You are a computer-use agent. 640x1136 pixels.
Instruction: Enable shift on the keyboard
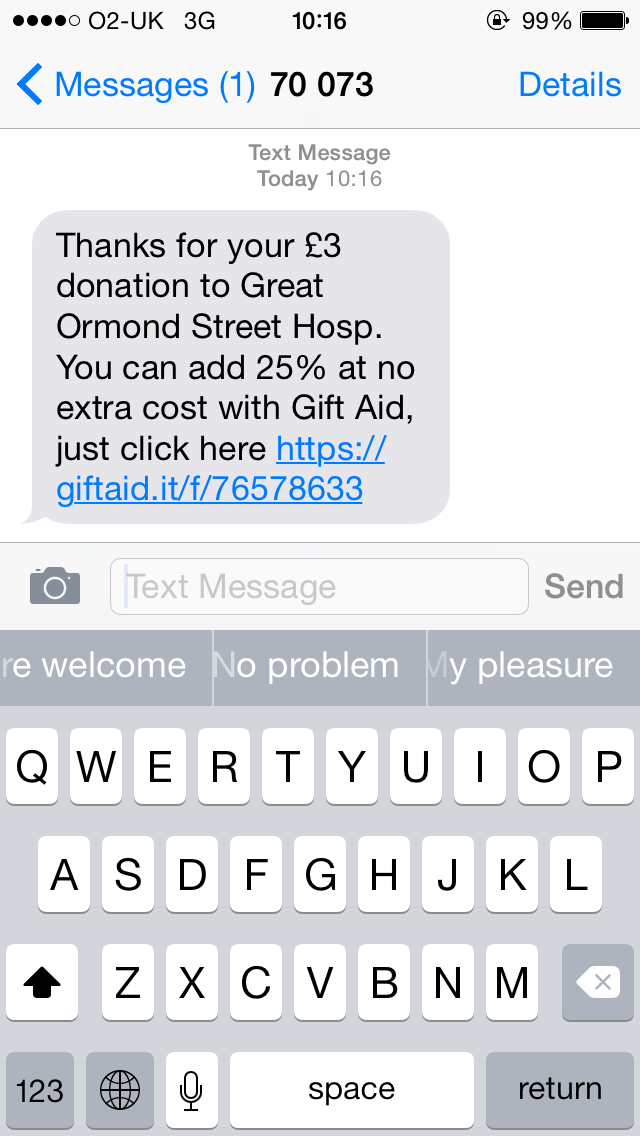(x=42, y=982)
